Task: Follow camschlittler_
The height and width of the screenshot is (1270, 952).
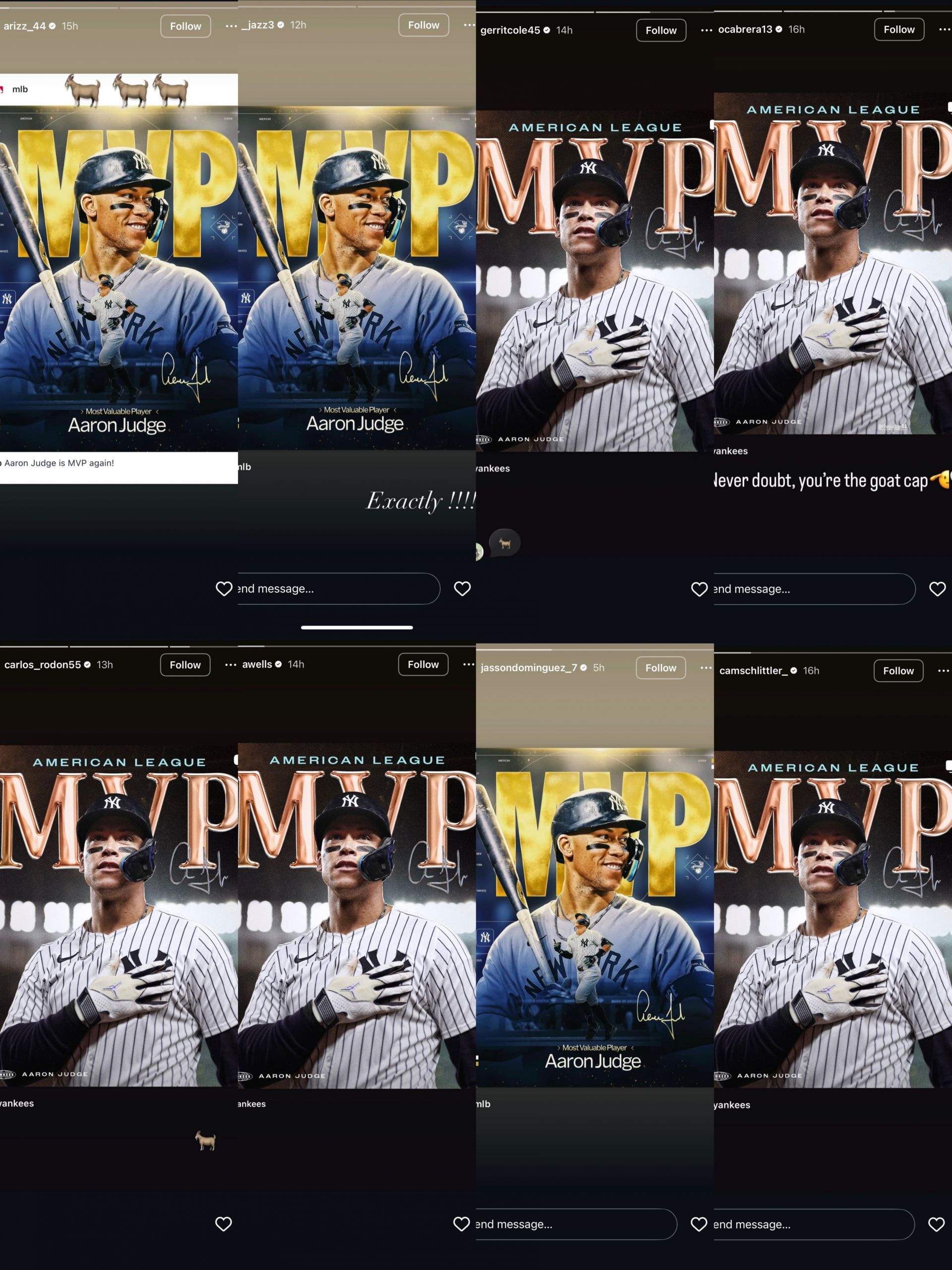Action: point(898,670)
